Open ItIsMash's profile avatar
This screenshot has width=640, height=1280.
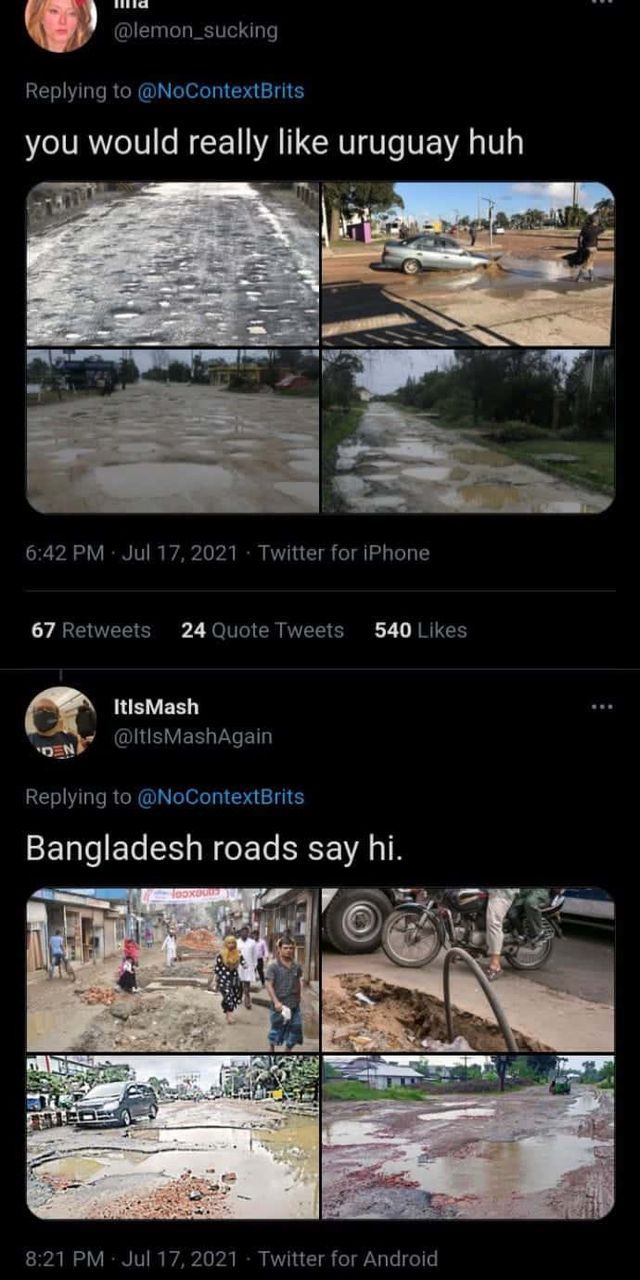[x=60, y=722]
